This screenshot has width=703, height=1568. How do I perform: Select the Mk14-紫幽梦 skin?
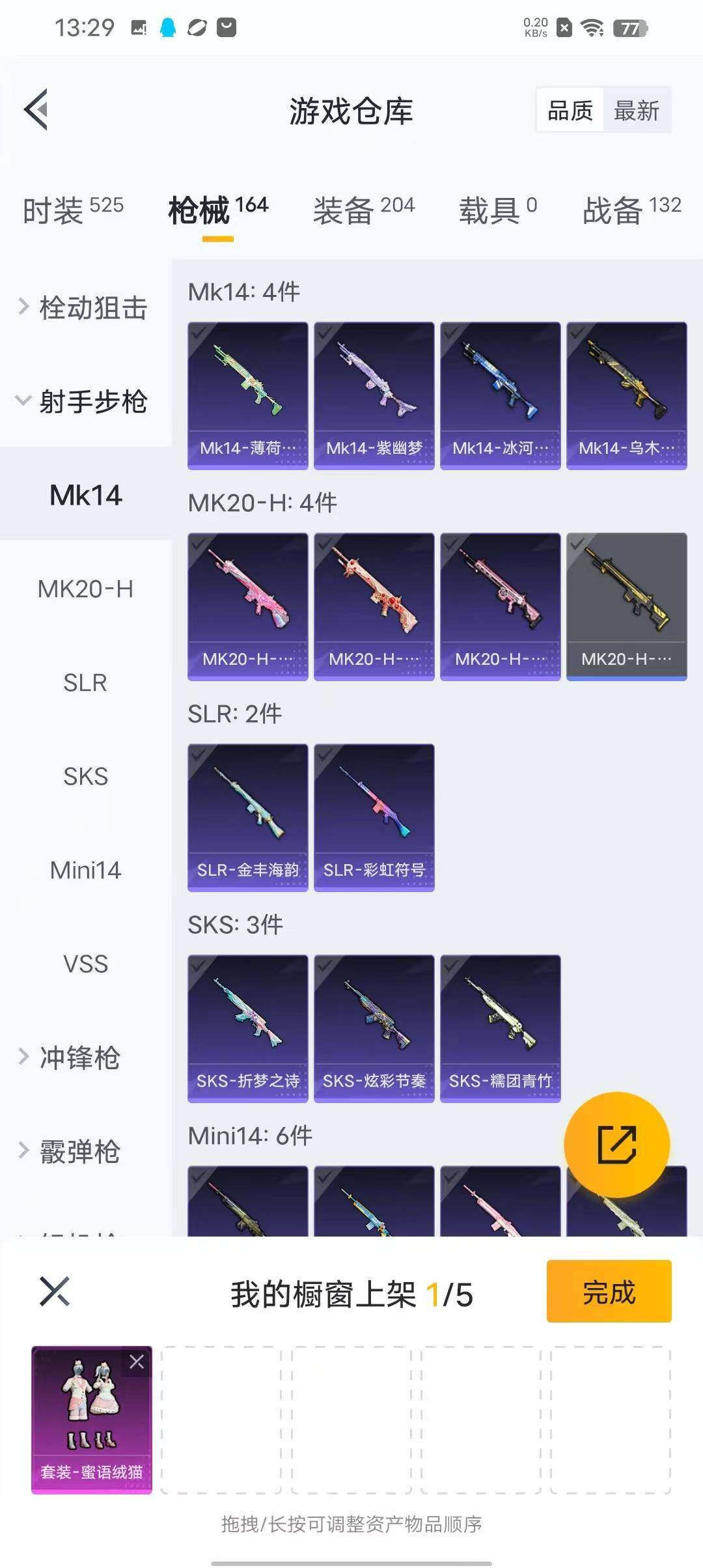tap(374, 395)
